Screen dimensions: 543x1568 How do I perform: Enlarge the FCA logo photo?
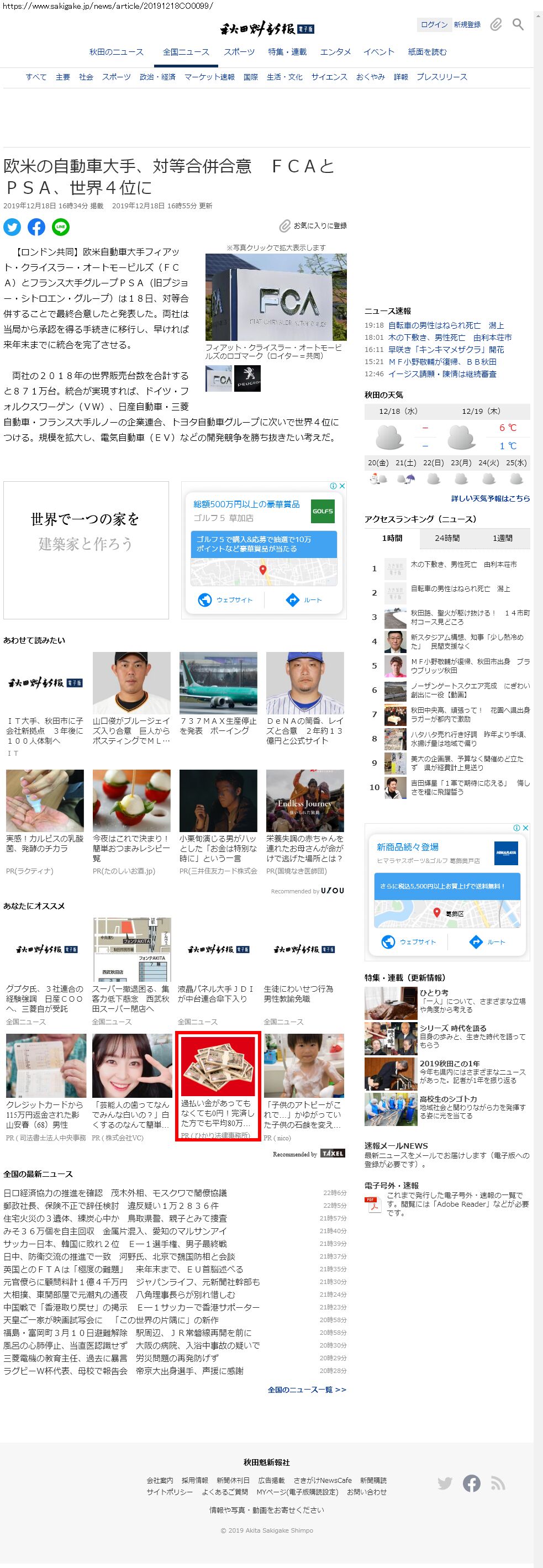tap(276, 297)
